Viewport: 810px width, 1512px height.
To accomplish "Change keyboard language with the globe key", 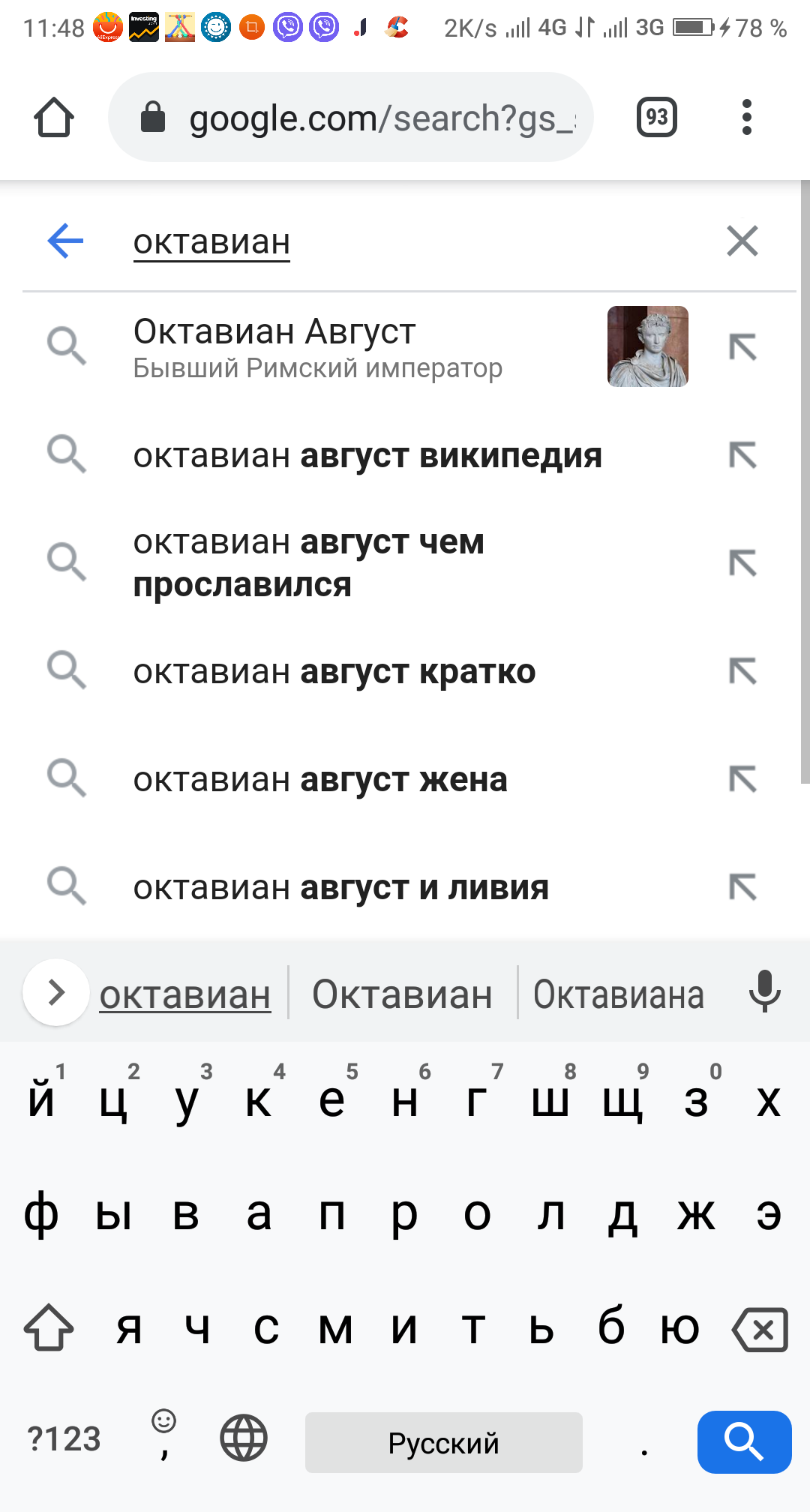I will (244, 1438).
